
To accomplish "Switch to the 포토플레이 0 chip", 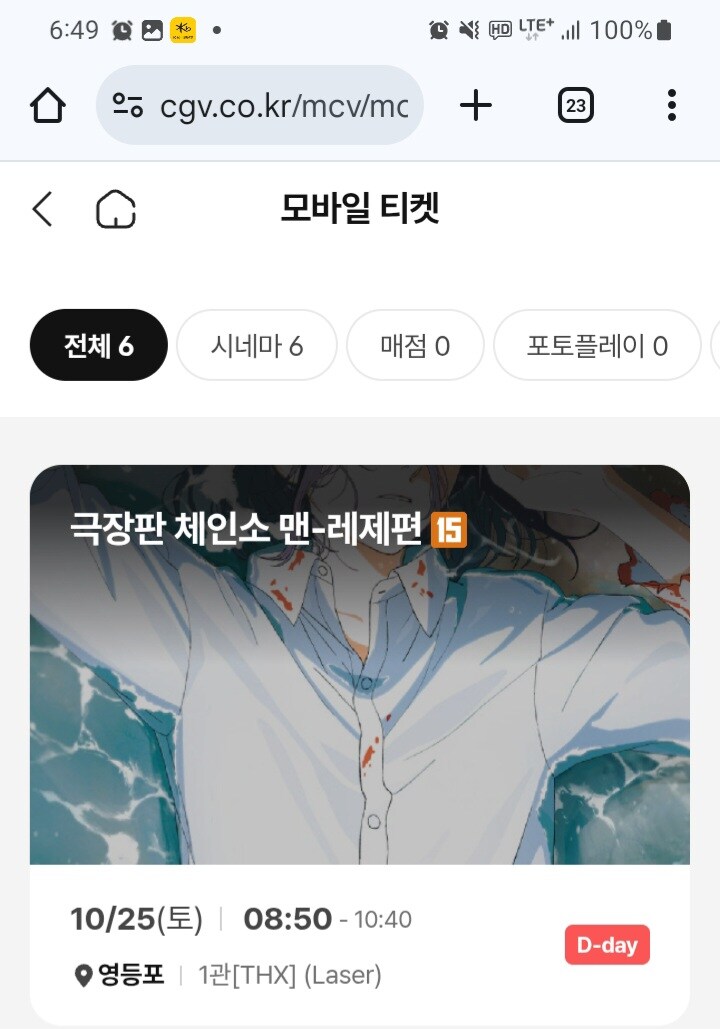I will point(597,346).
